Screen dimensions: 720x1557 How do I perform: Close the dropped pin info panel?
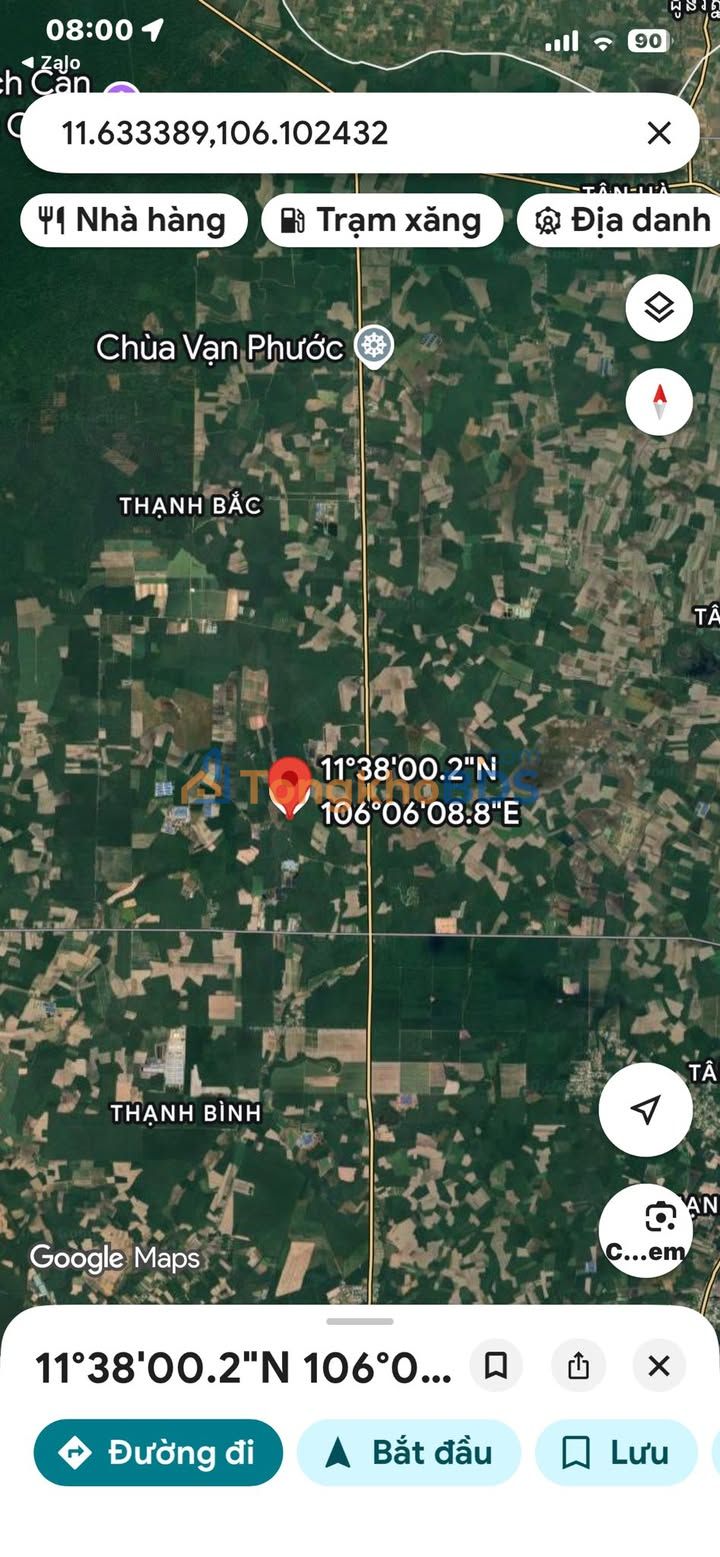pos(658,1365)
